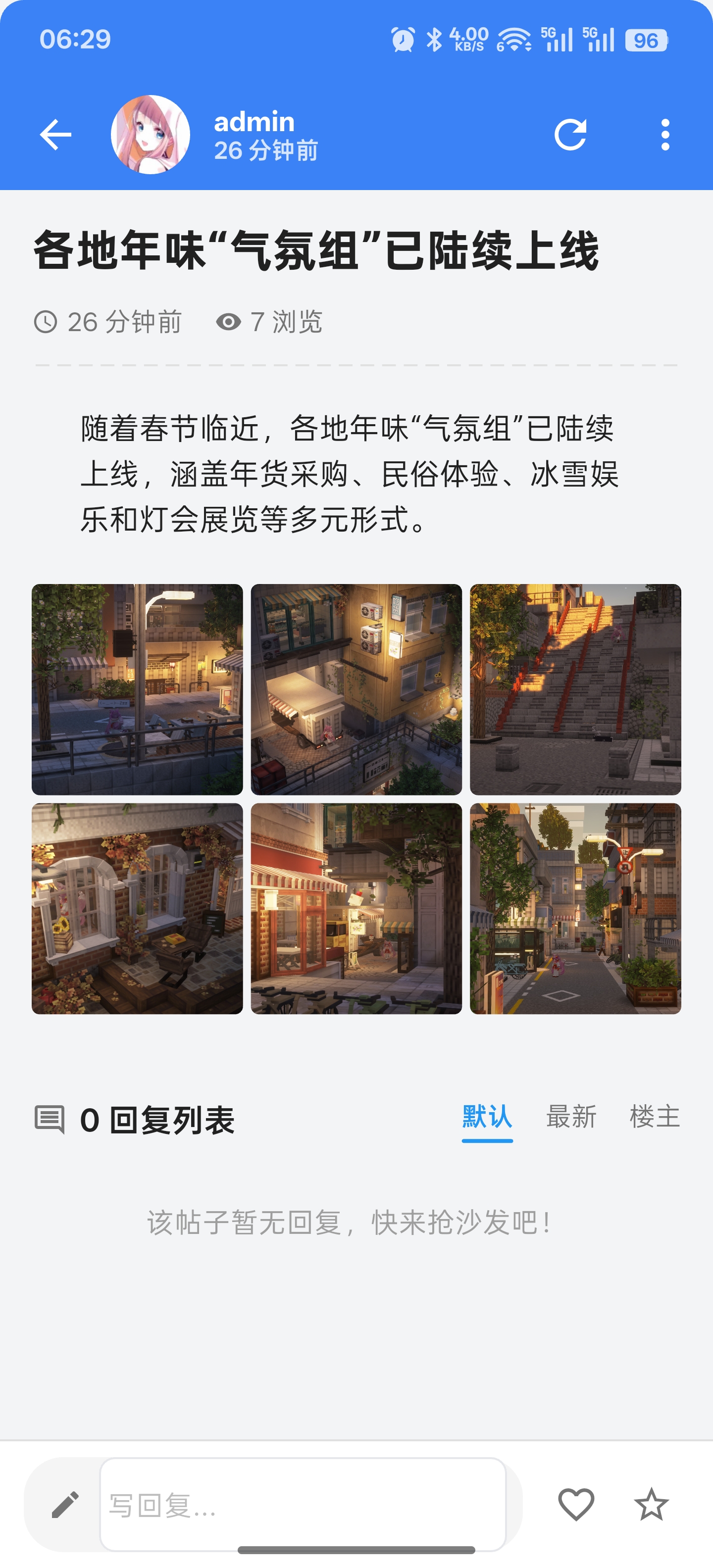This screenshot has width=713, height=1568.
Task: Switch to the 最新 replies tab
Action: tap(571, 1118)
